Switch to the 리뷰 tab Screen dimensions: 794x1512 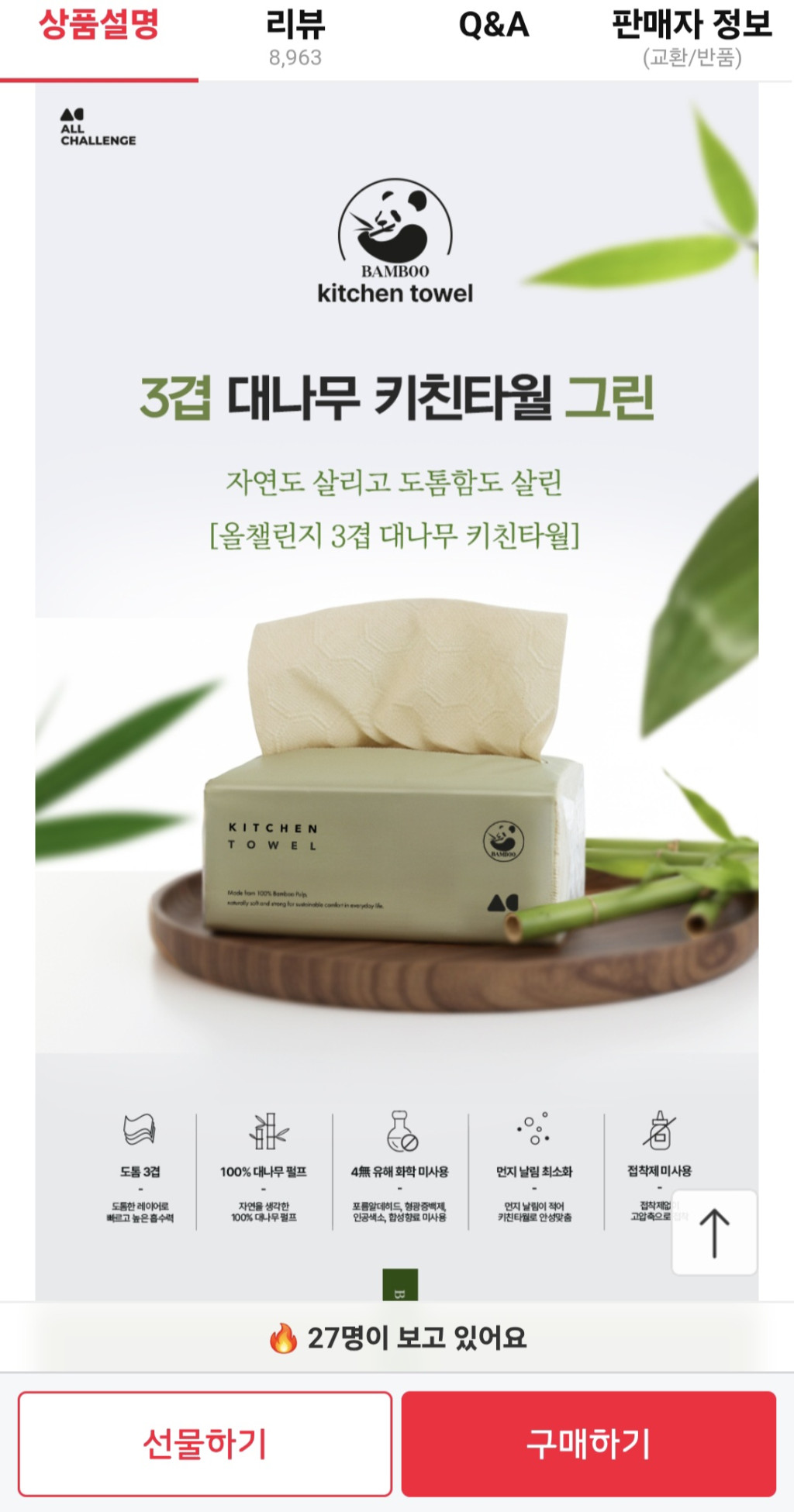click(x=295, y=39)
